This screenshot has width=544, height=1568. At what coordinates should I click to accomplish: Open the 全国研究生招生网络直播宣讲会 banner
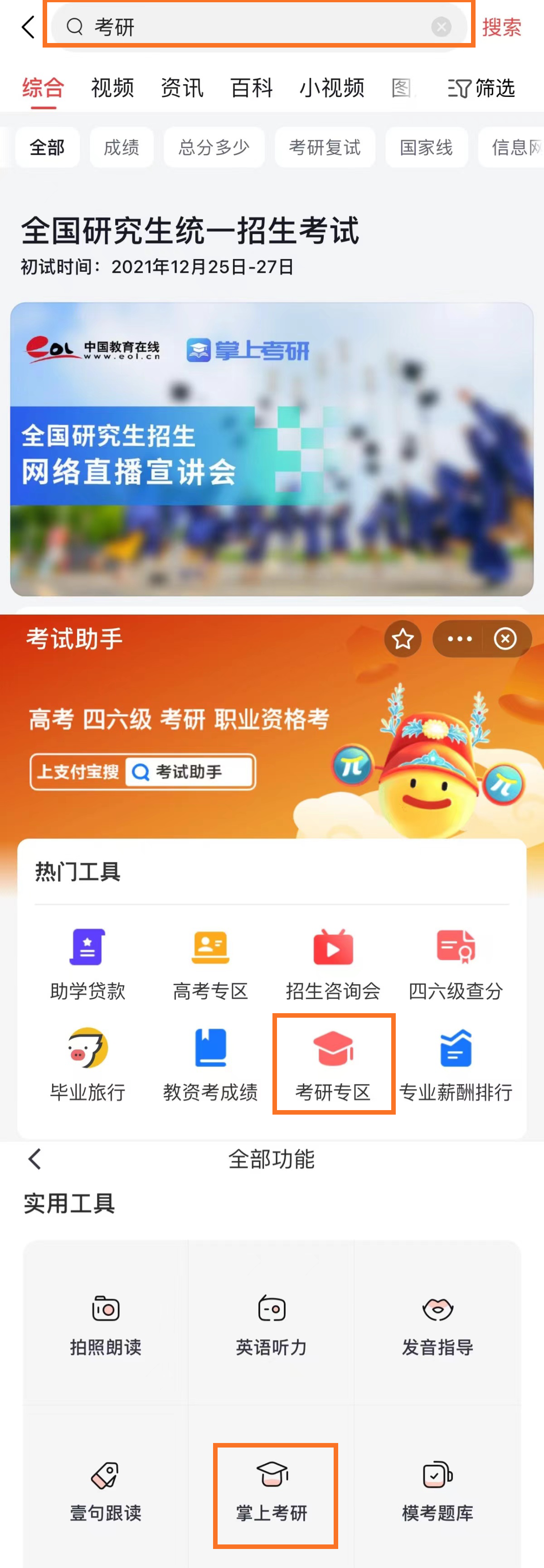tap(272, 448)
